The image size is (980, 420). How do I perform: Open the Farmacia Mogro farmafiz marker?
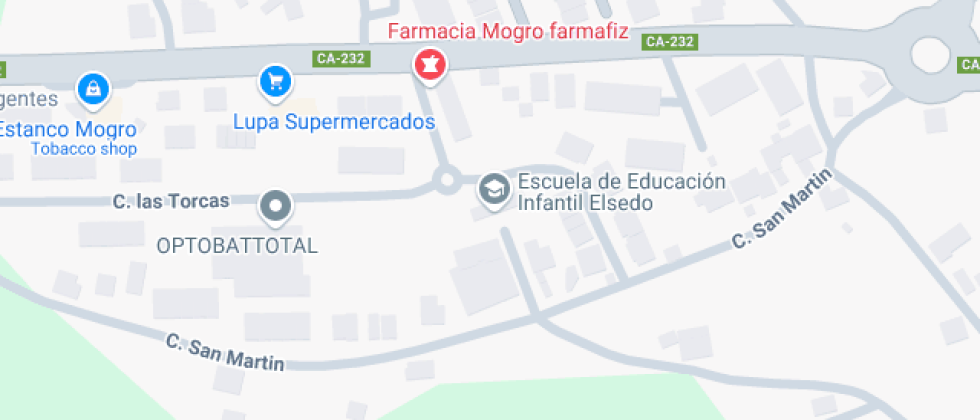(430, 66)
